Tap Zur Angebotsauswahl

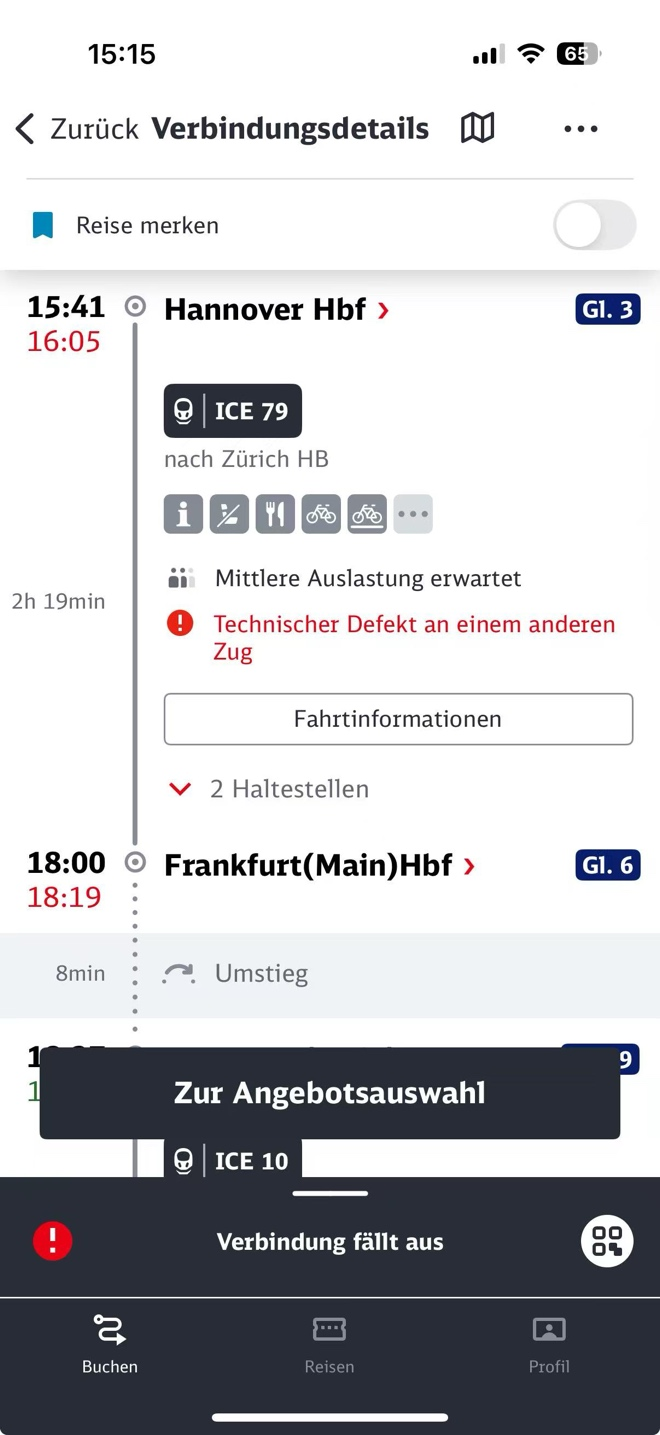[330, 1093]
